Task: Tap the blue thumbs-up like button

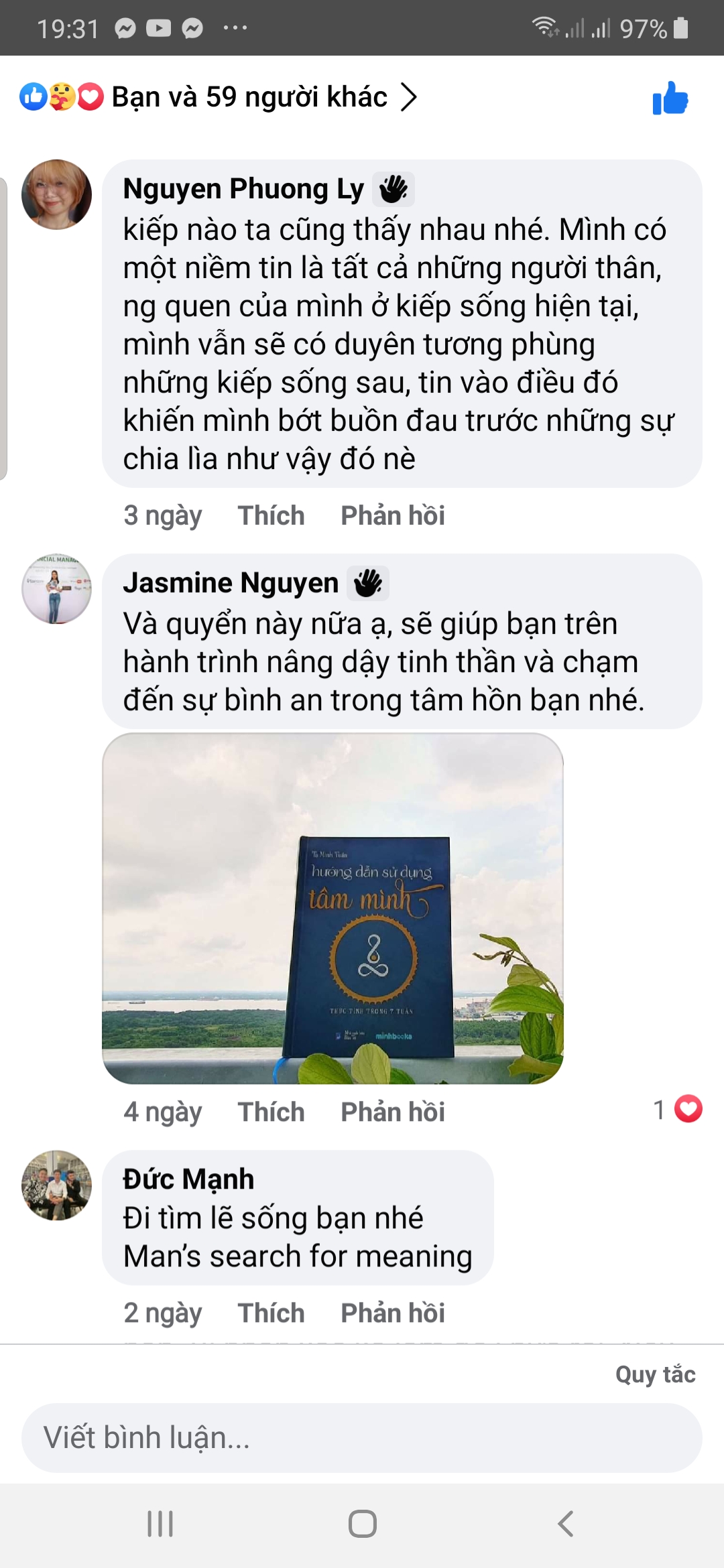Action: [x=670, y=98]
